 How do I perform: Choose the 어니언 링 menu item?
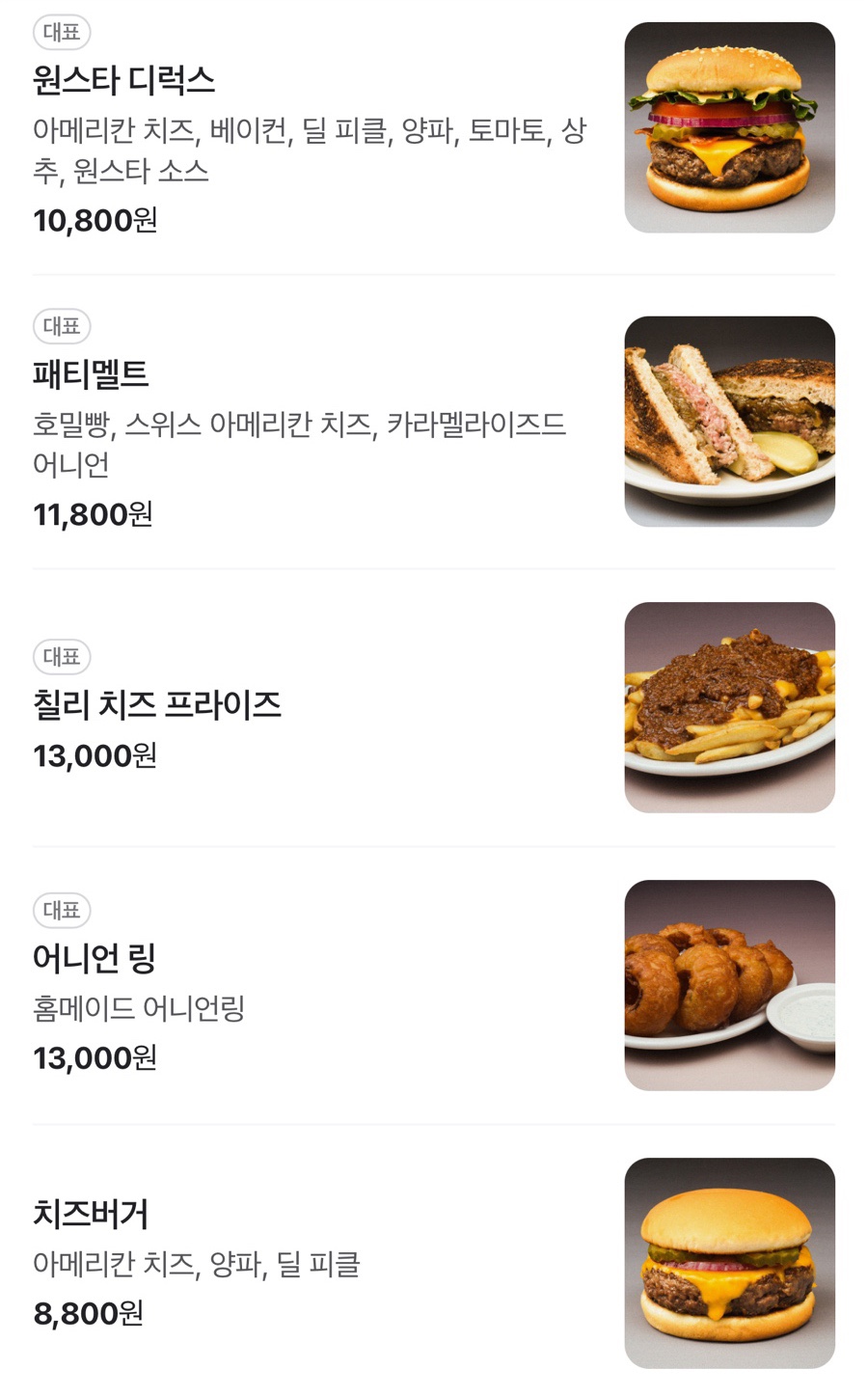point(95,959)
